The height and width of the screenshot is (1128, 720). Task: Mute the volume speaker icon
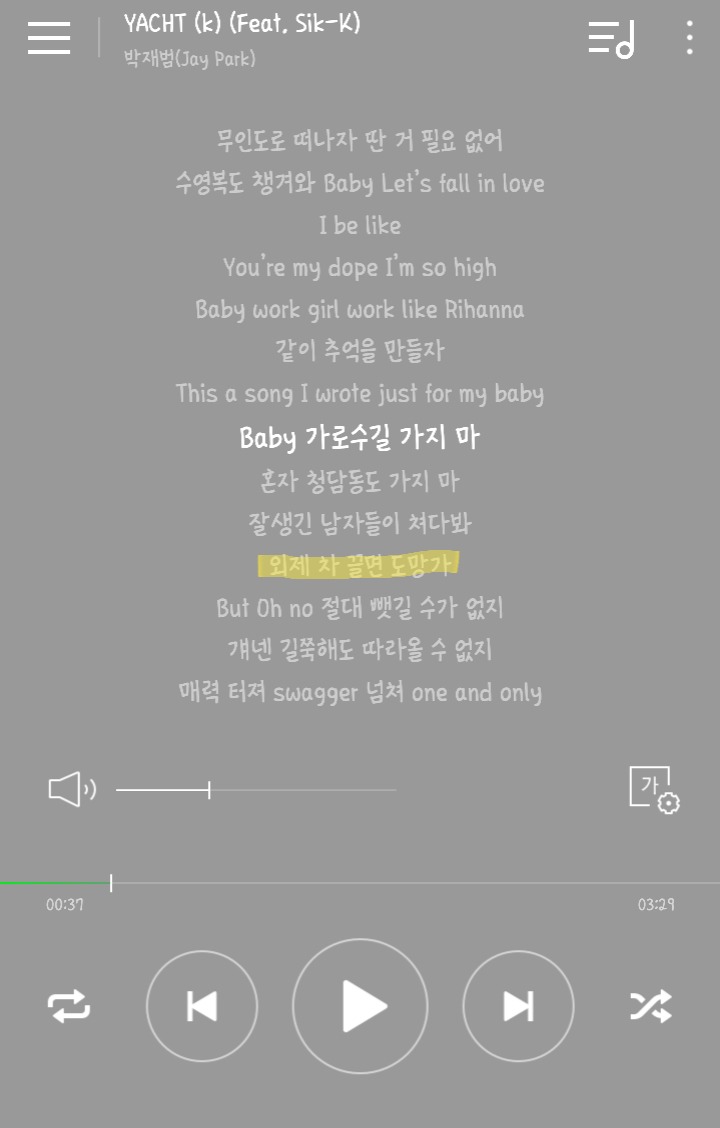[72, 790]
